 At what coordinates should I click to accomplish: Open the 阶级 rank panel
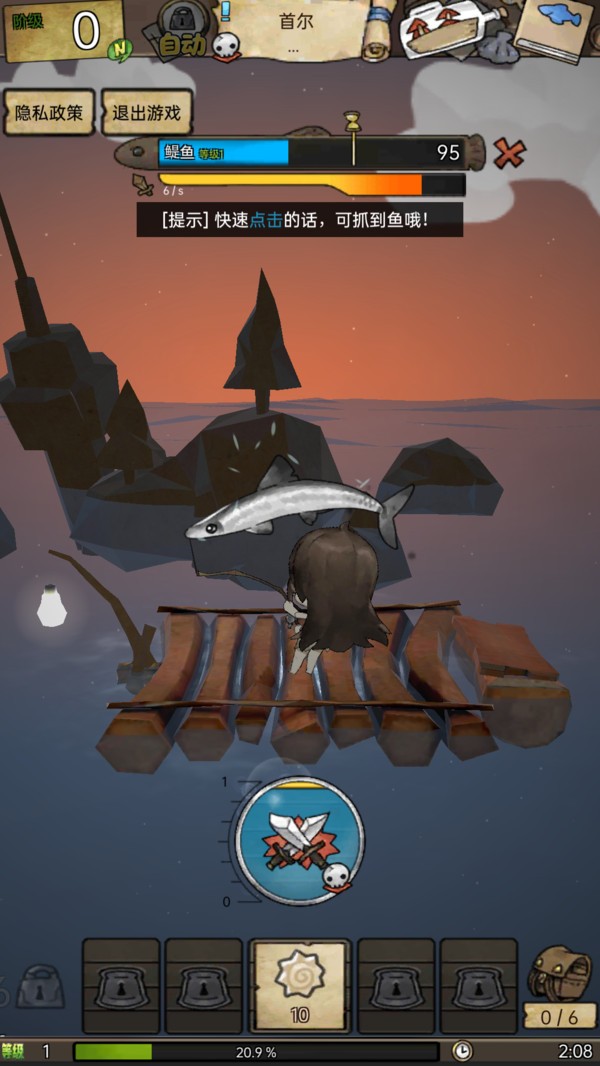click(65, 30)
